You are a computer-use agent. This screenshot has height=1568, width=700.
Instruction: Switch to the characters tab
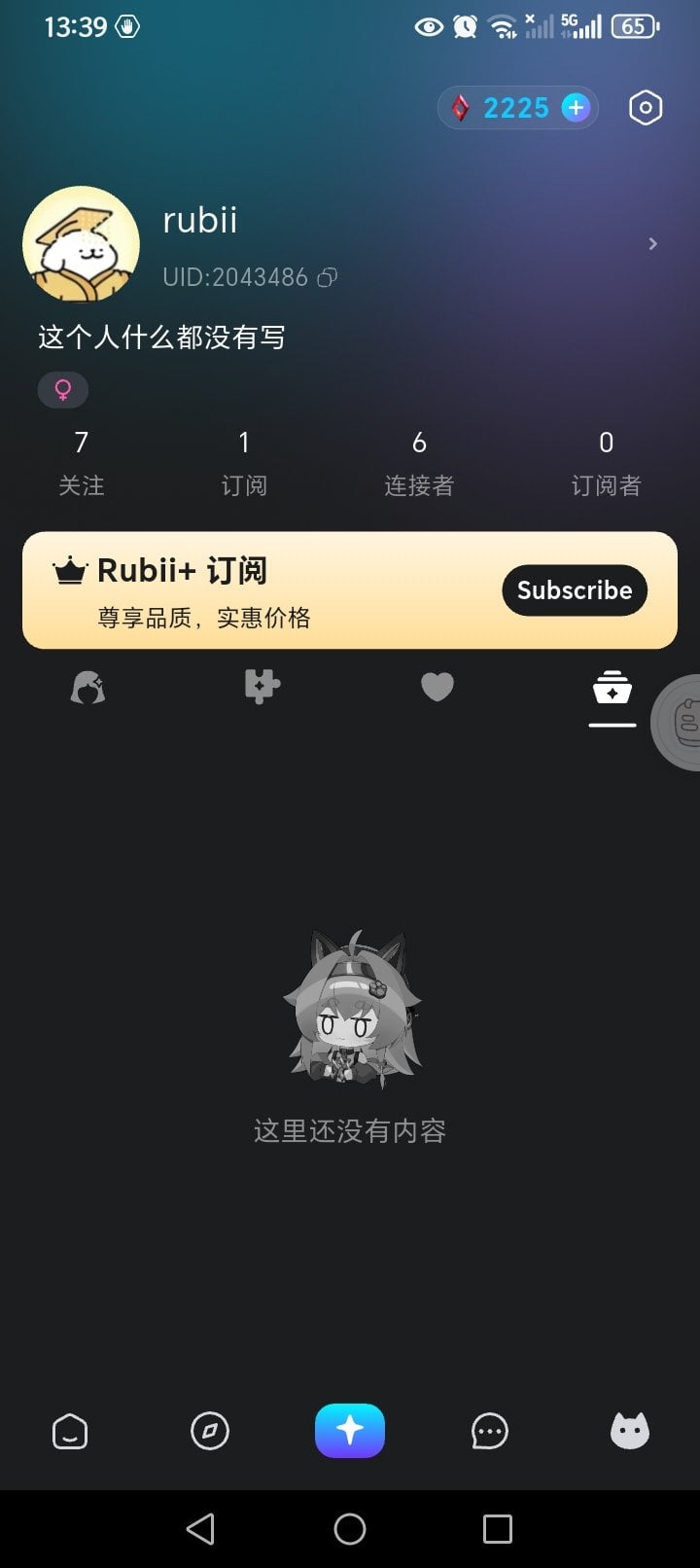(x=87, y=688)
